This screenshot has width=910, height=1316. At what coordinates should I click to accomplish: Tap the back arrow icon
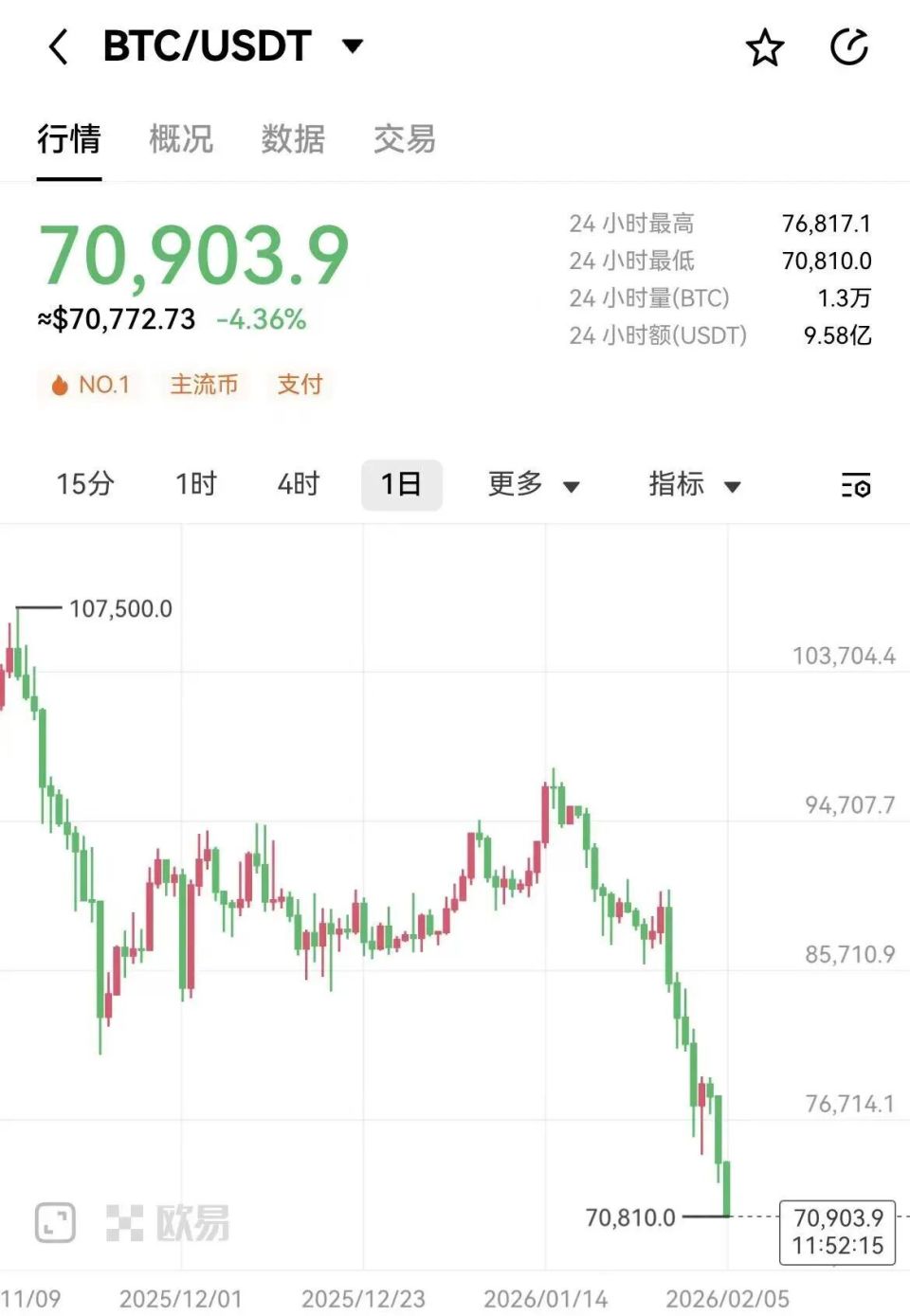coord(59,45)
